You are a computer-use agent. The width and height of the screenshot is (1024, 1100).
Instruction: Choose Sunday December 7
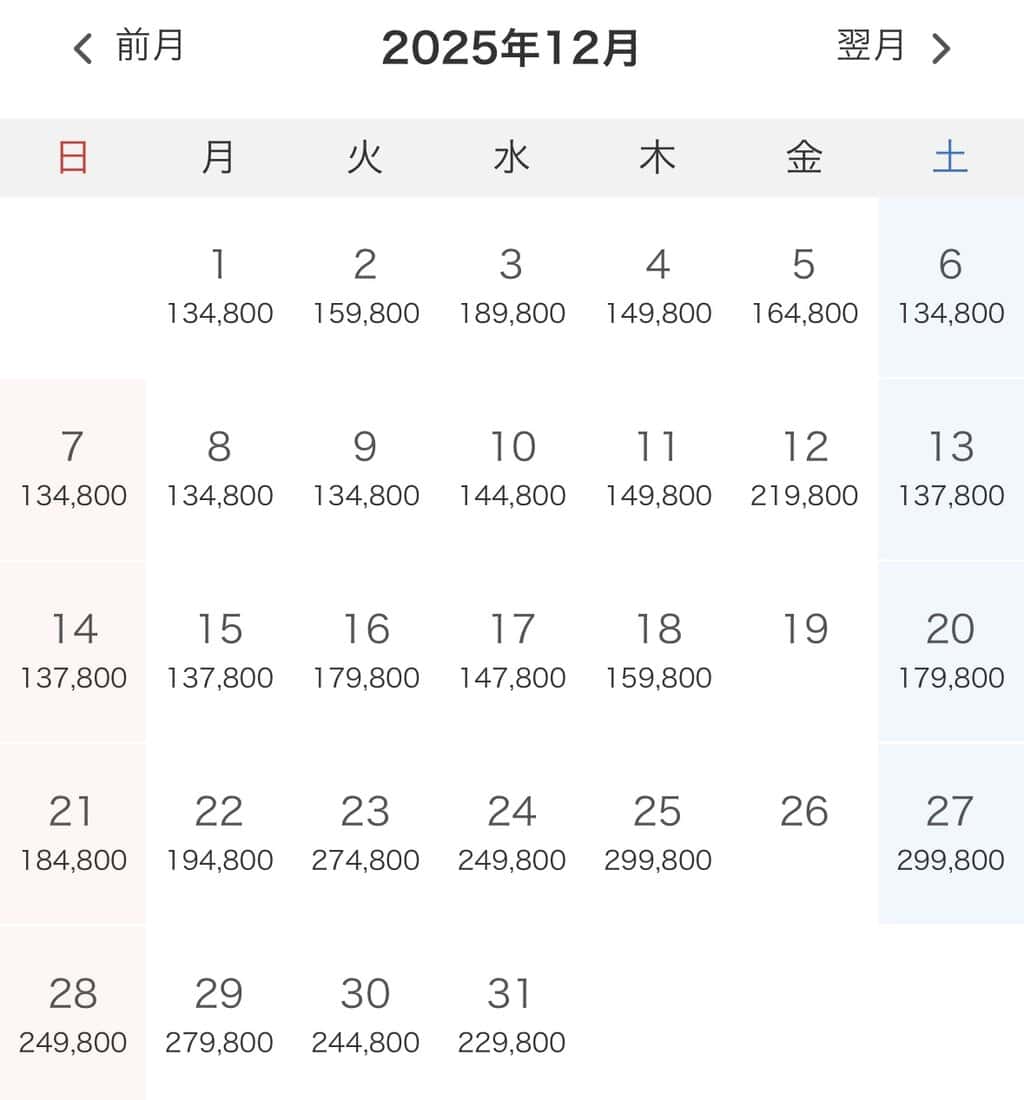pyautogui.click(x=73, y=468)
